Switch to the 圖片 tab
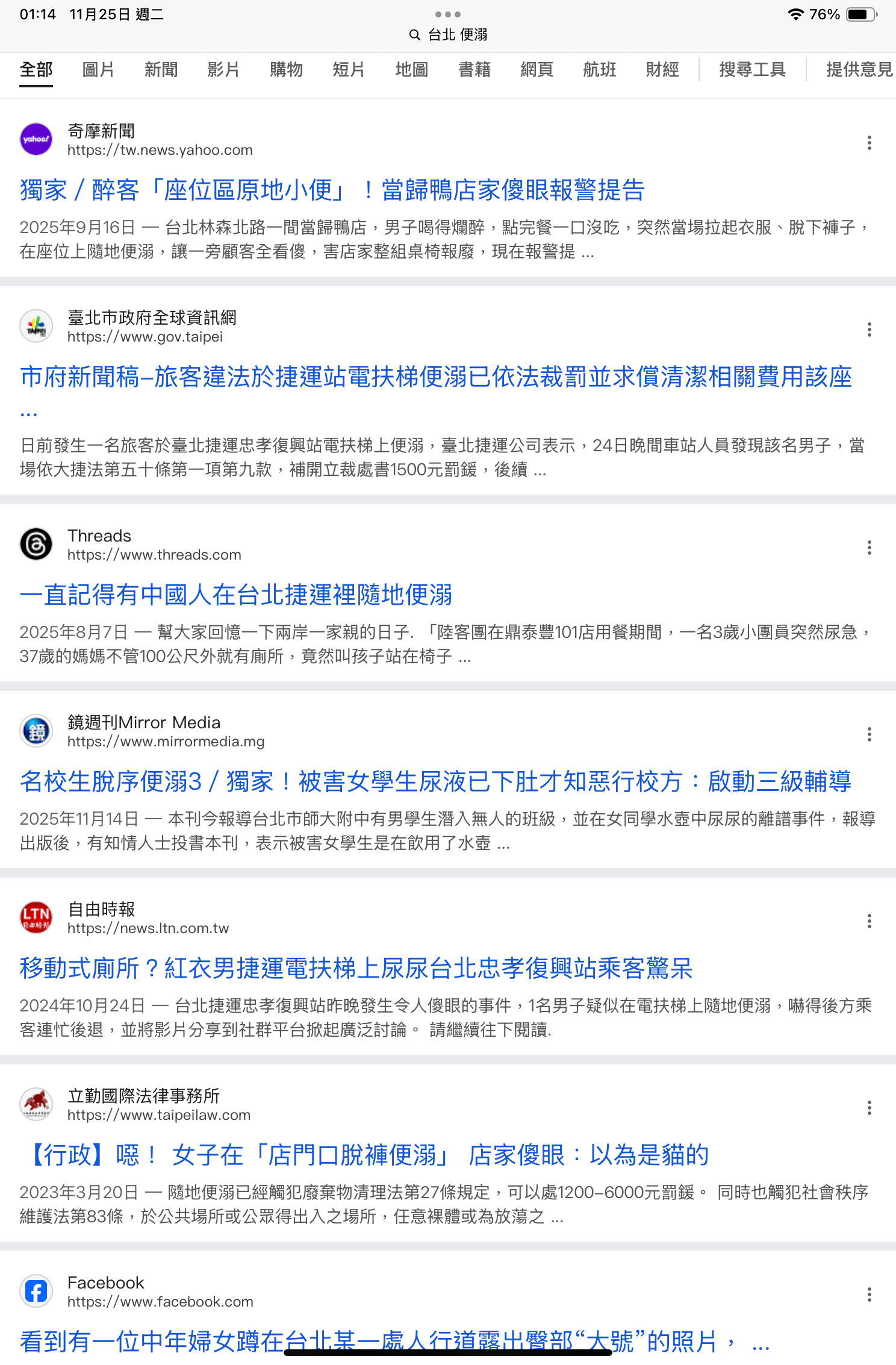 click(x=98, y=70)
